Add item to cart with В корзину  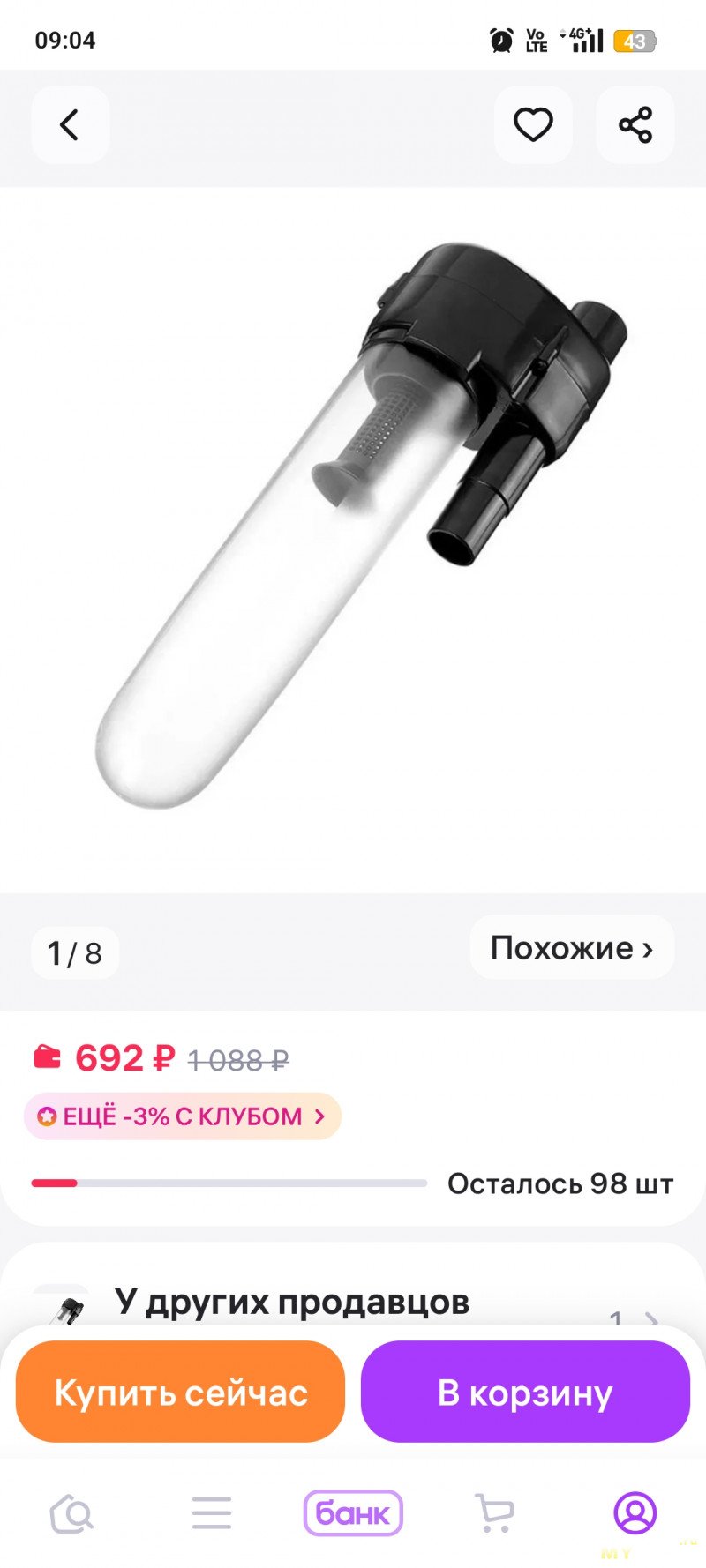525,1393
